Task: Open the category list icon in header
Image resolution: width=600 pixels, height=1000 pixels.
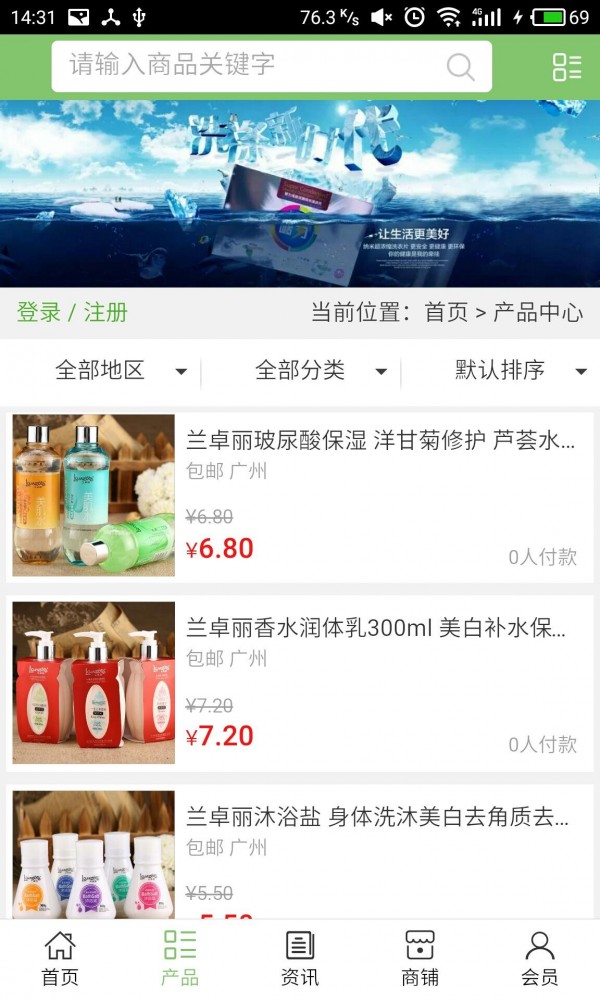Action: 567,67
